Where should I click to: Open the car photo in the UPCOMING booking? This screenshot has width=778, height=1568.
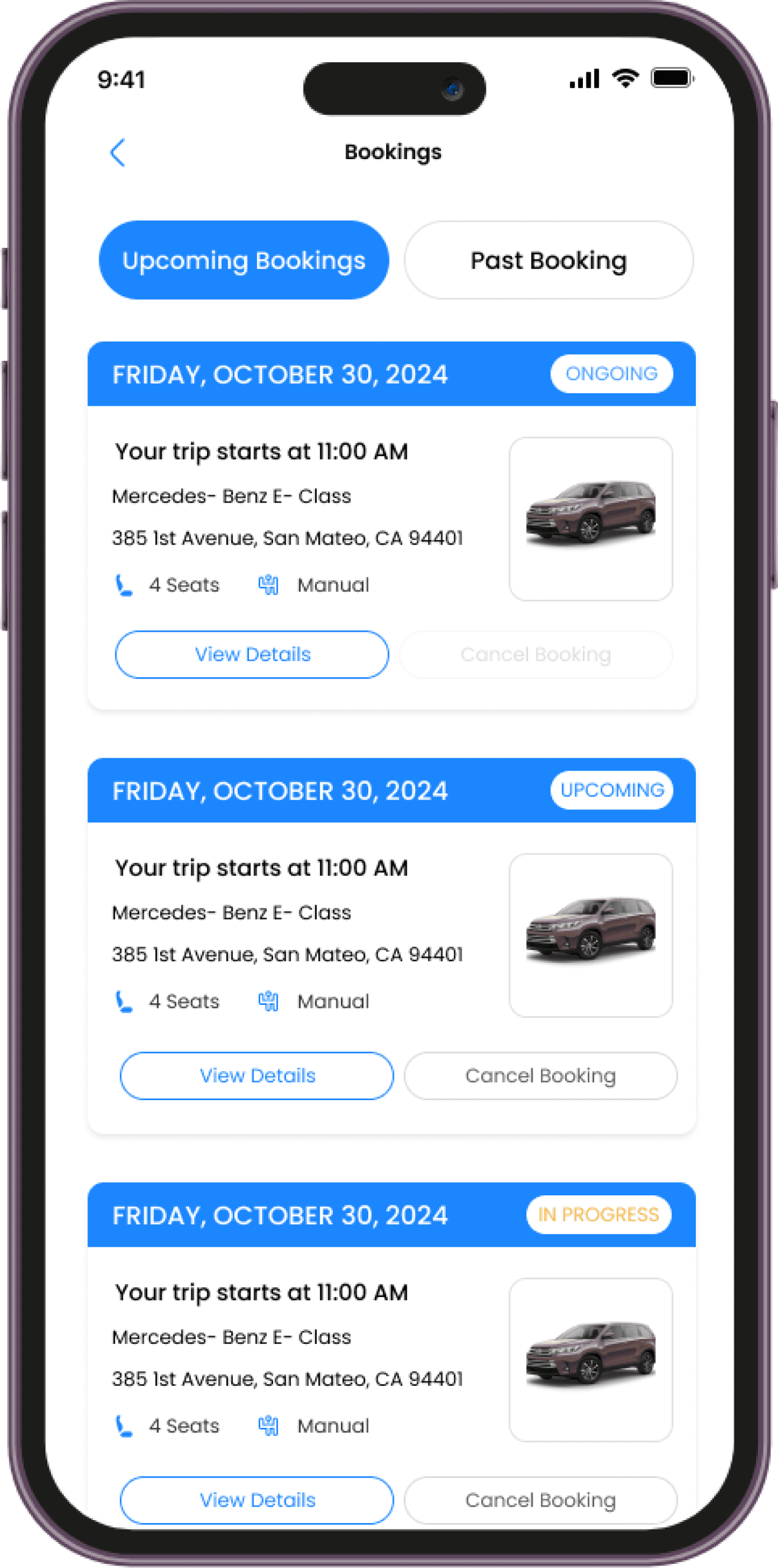[591, 935]
